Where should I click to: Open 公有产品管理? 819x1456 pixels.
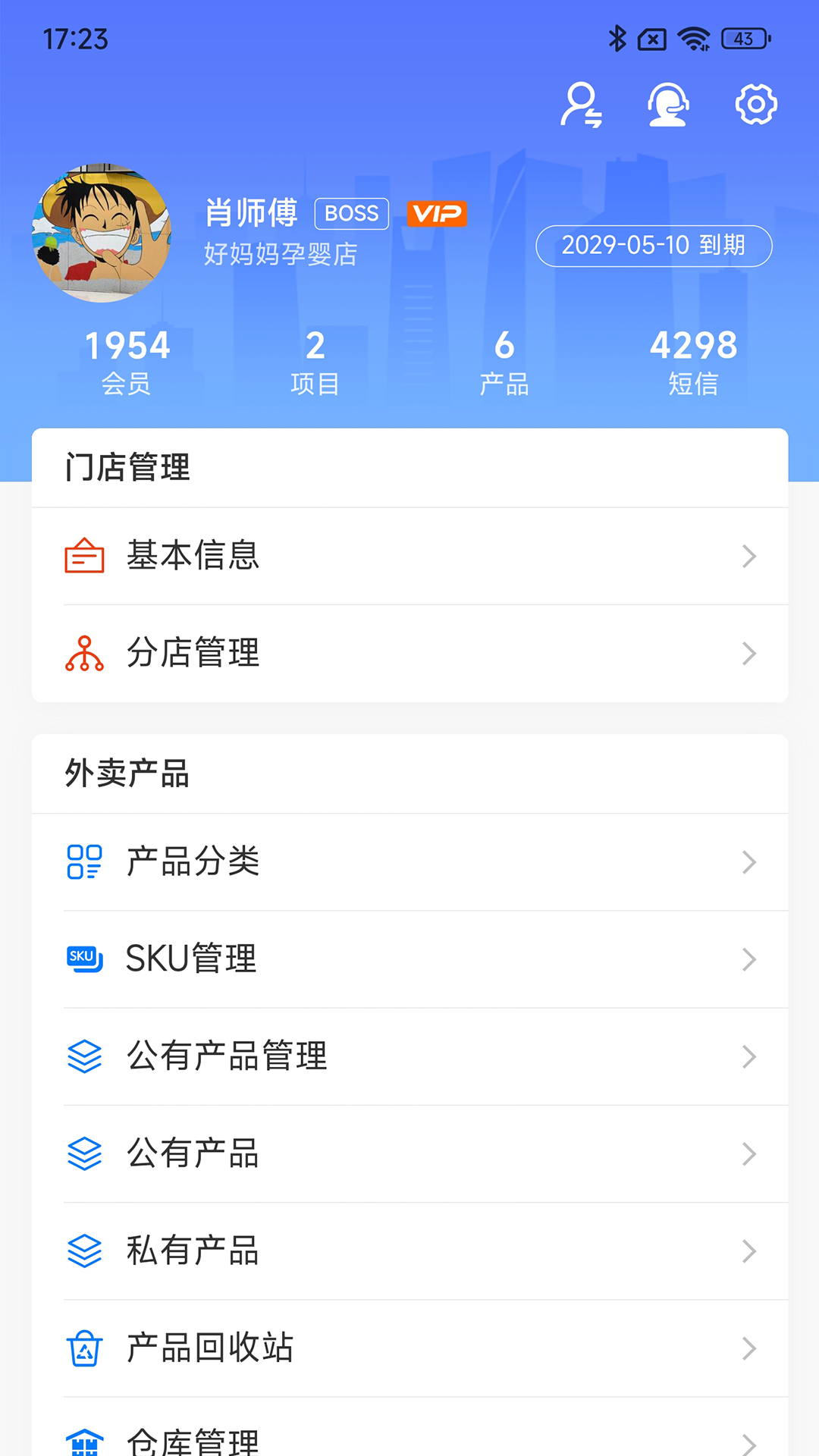pyautogui.click(x=409, y=1056)
